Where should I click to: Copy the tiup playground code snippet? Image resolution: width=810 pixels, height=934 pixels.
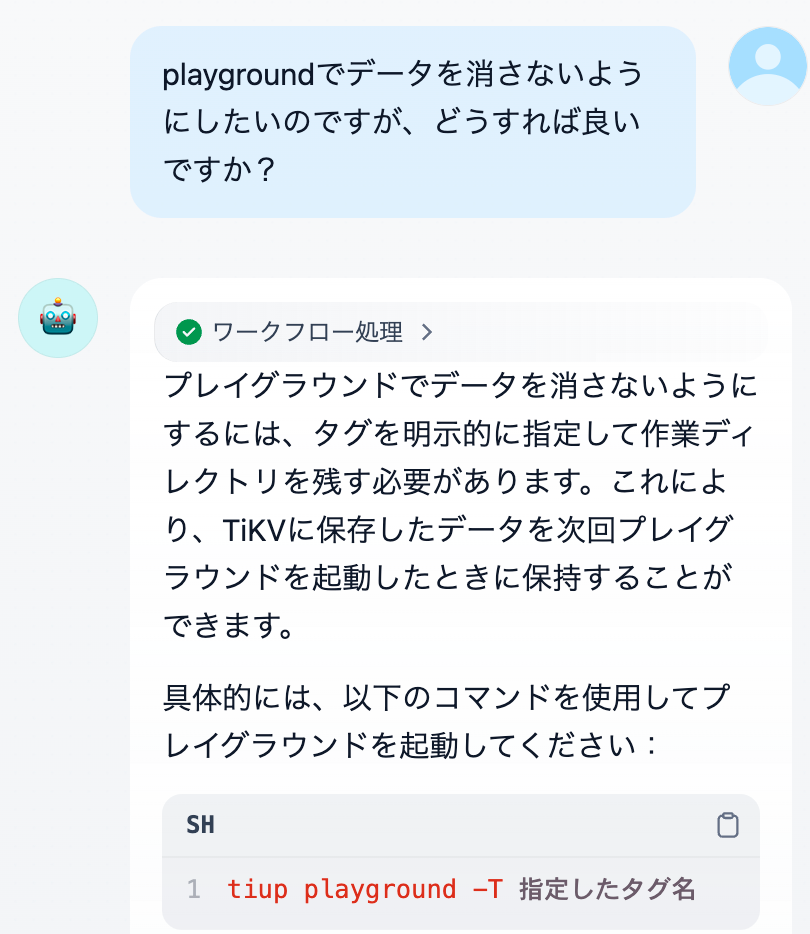pyautogui.click(x=728, y=825)
